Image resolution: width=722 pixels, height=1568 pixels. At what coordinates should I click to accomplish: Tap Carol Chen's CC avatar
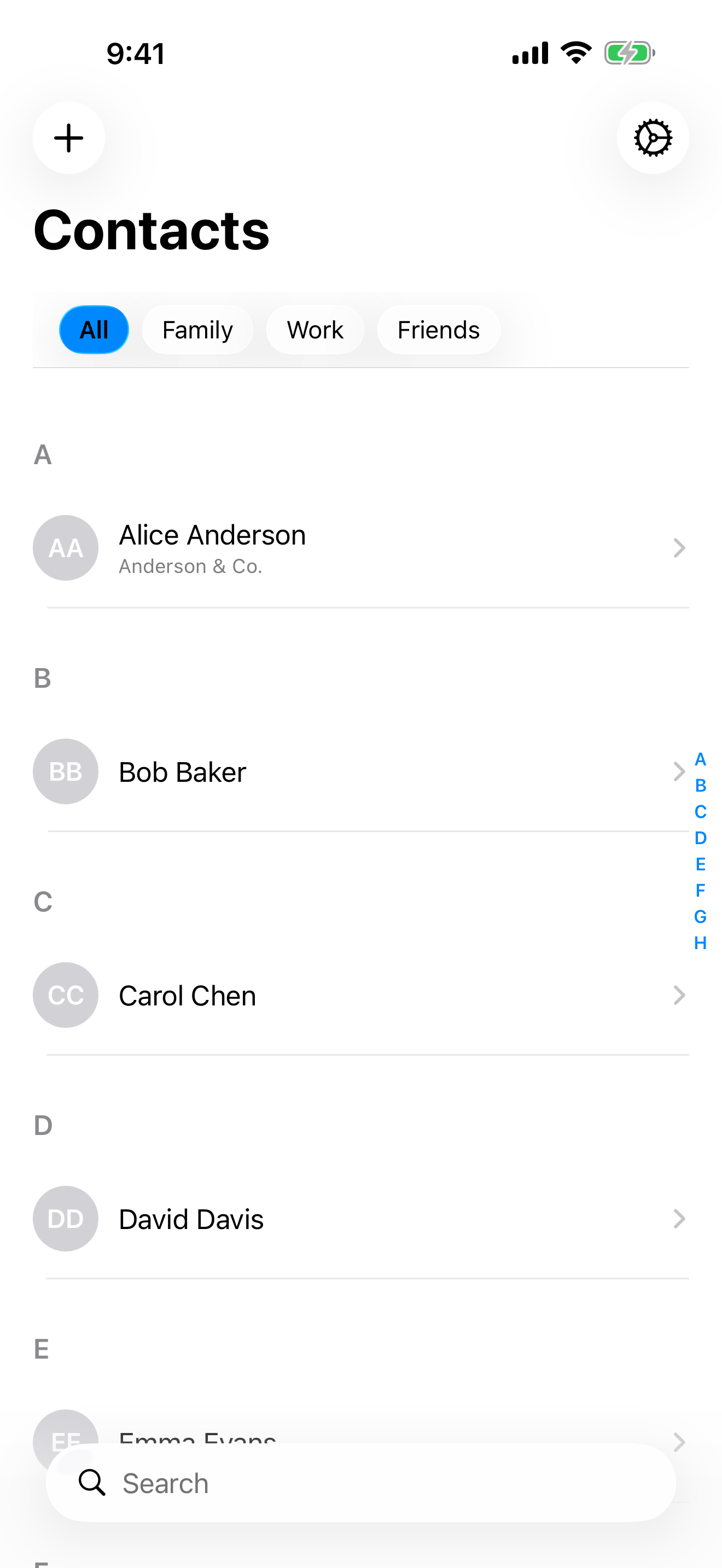pyautogui.click(x=66, y=994)
